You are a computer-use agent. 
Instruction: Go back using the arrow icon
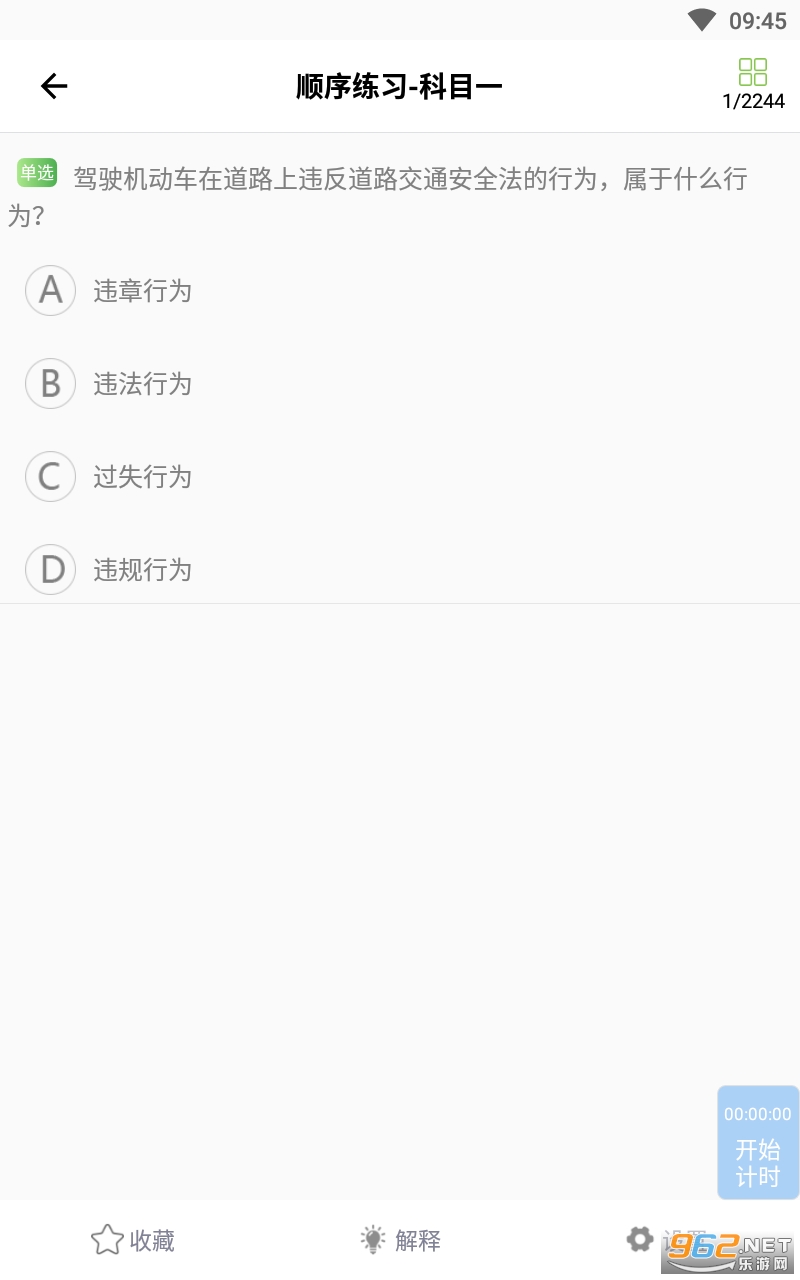(54, 86)
